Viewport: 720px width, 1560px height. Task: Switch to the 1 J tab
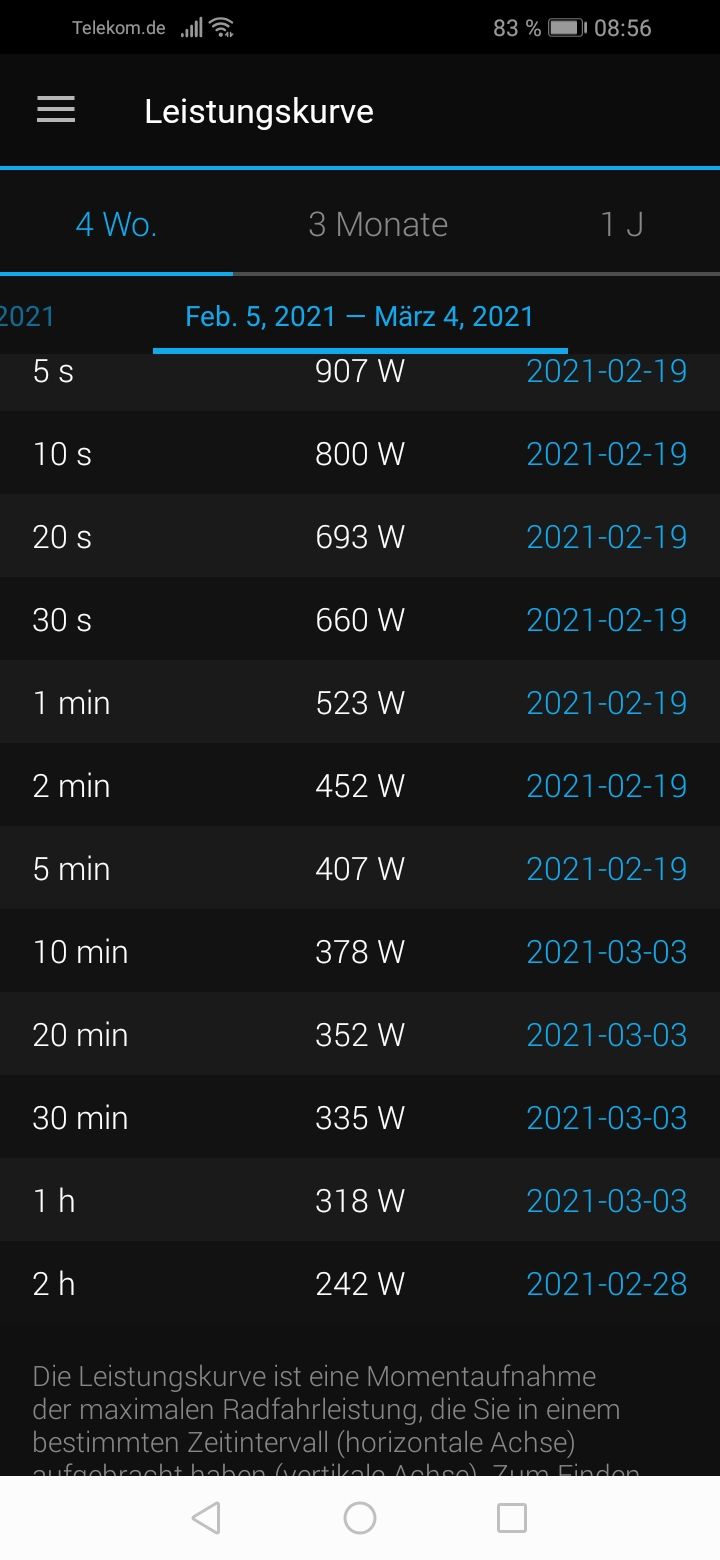[x=621, y=224]
